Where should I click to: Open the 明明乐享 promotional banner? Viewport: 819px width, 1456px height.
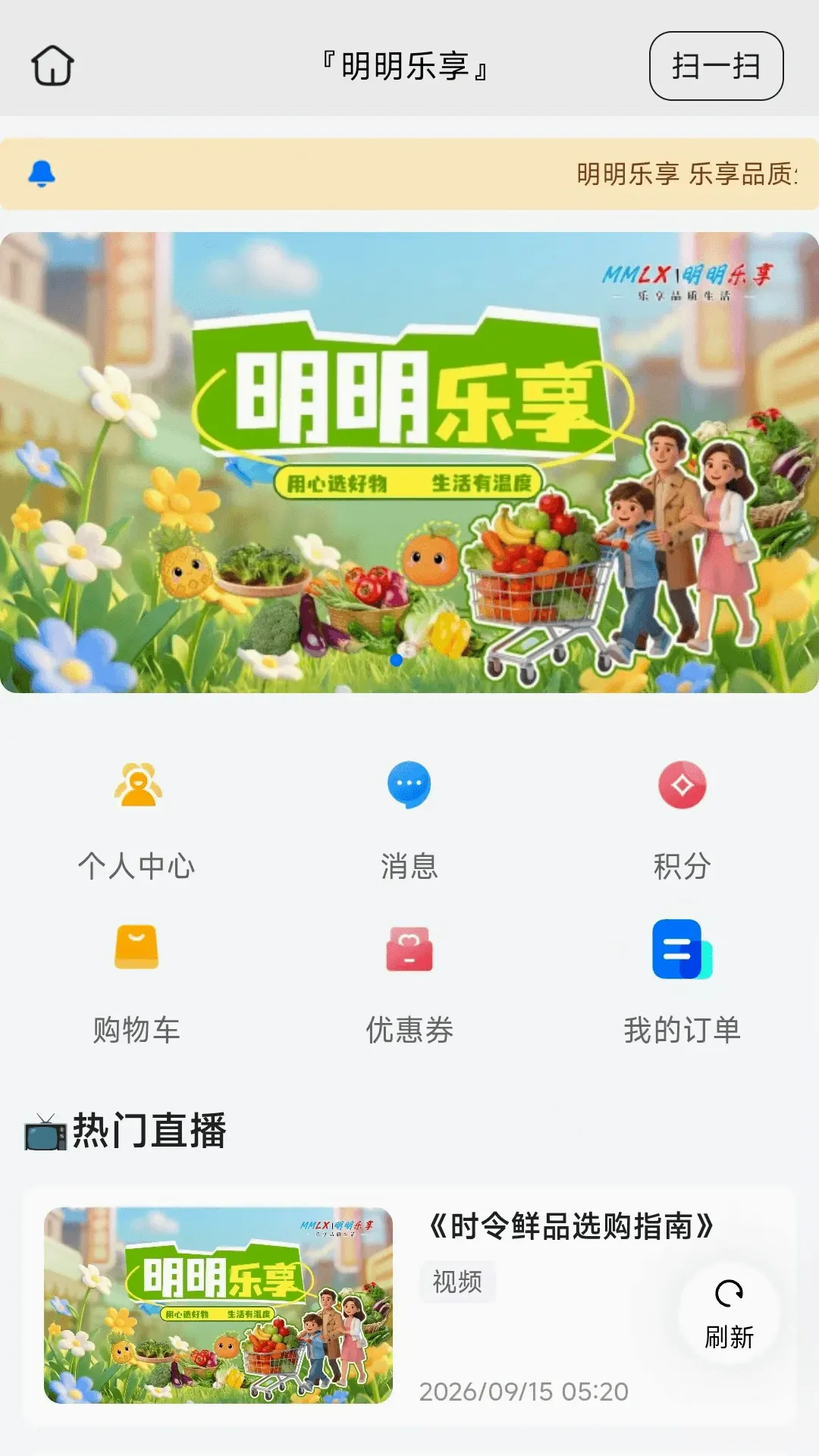click(409, 462)
